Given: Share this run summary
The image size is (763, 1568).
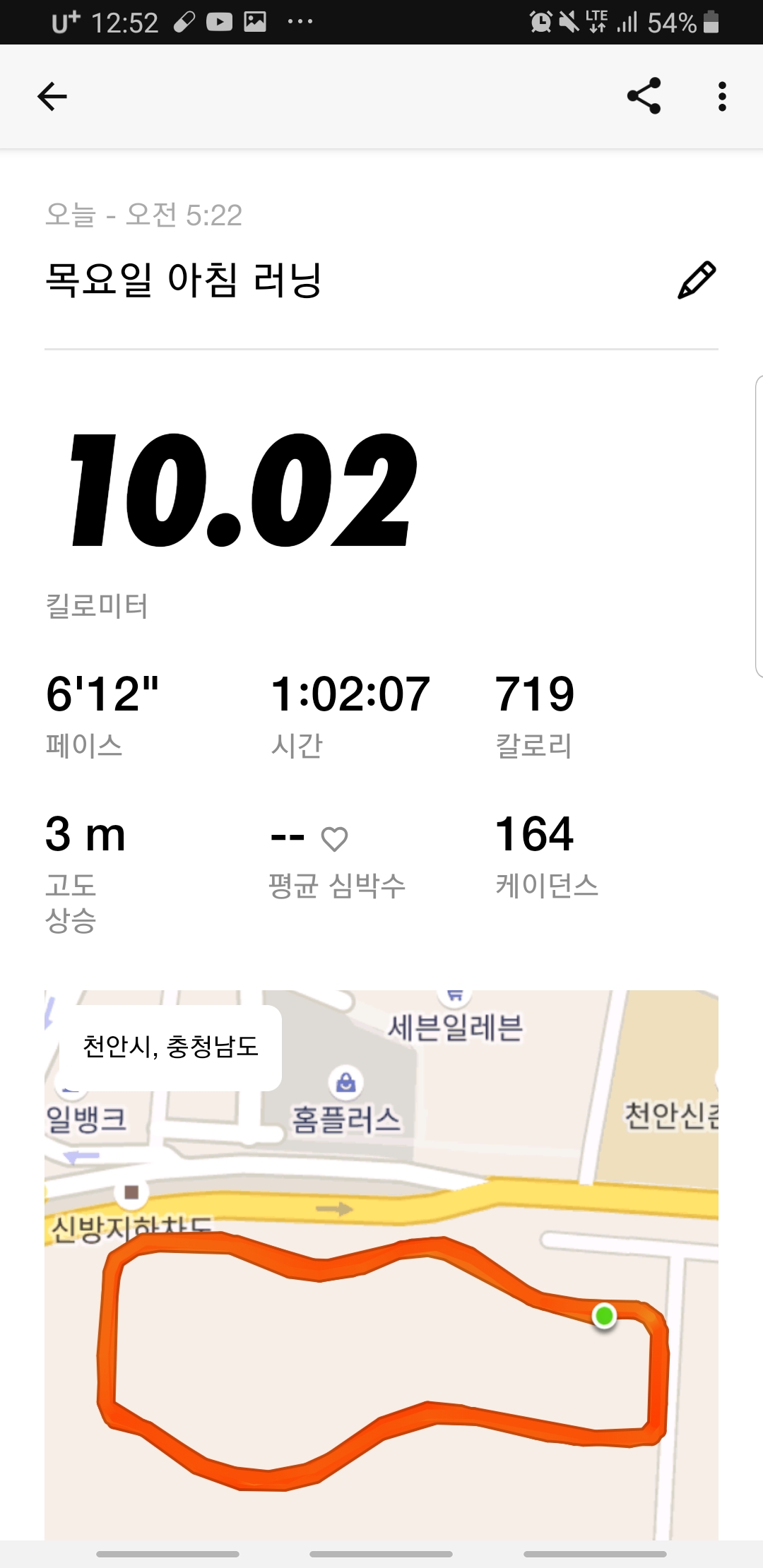Looking at the screenshot, I should point(644,96).
